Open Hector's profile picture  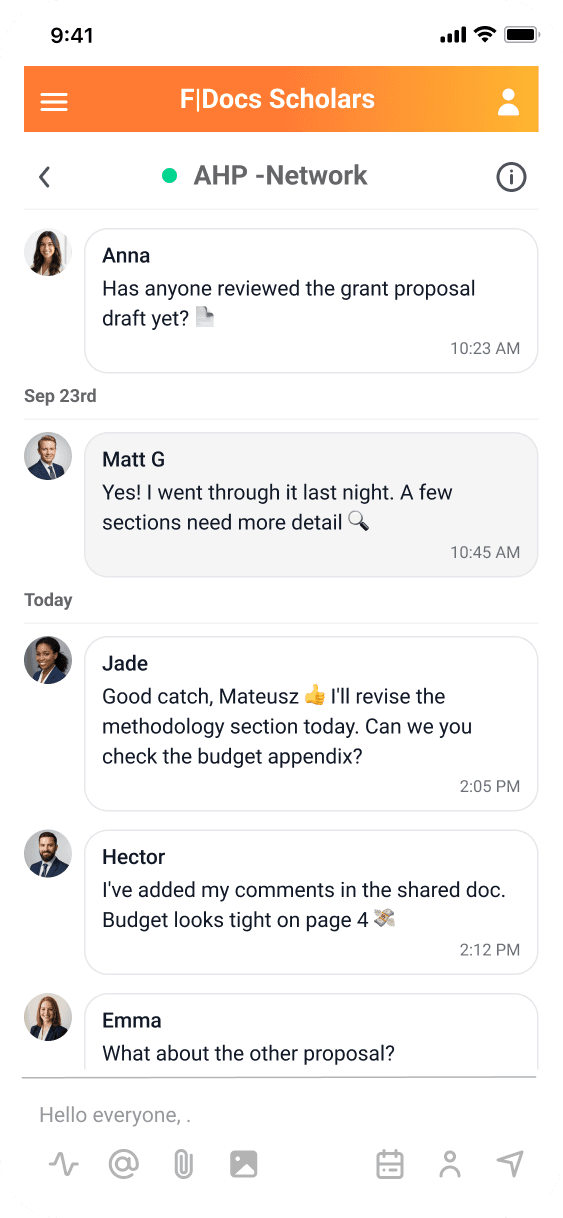(x=48, y=854)
